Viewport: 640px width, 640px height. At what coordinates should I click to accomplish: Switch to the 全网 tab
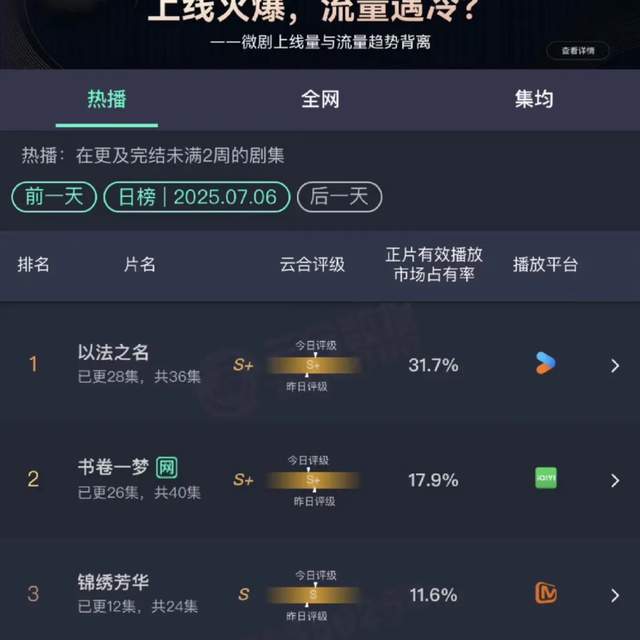point(320,99)
